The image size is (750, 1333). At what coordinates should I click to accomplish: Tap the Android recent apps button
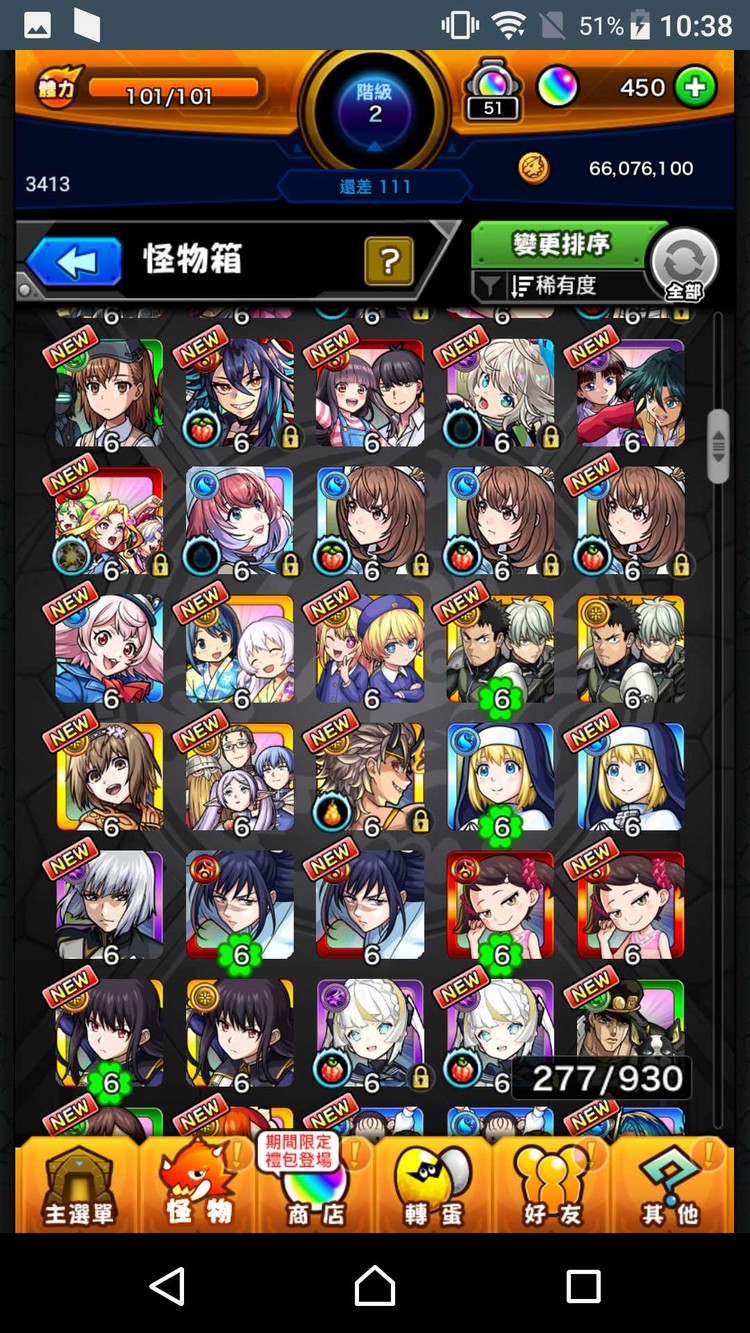(x=583, y=1285)
